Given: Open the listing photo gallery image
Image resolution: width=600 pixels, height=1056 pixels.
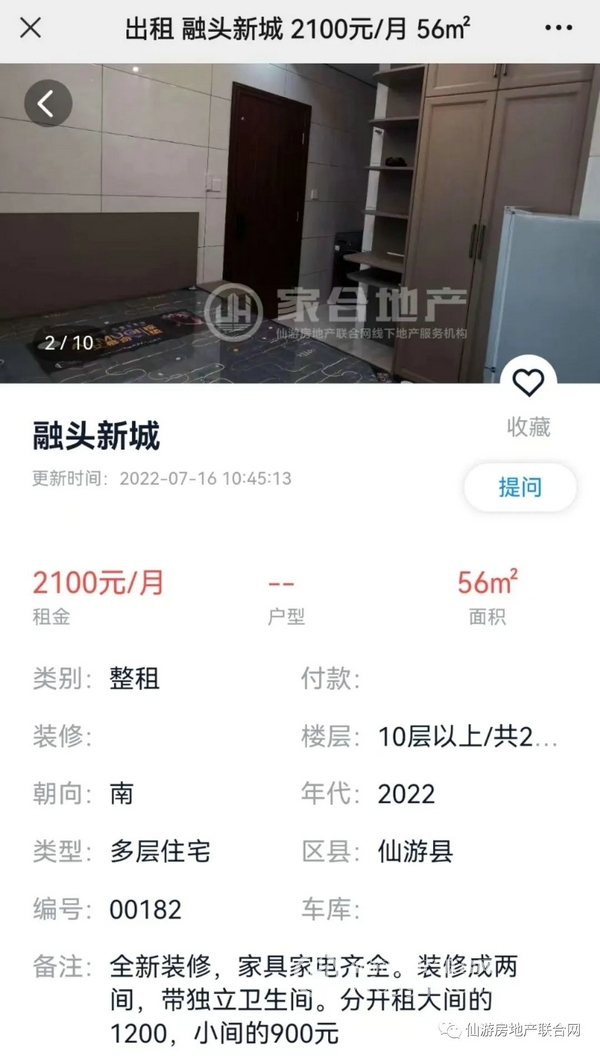Looking at the screenshot, I should [x=300, y=222].
